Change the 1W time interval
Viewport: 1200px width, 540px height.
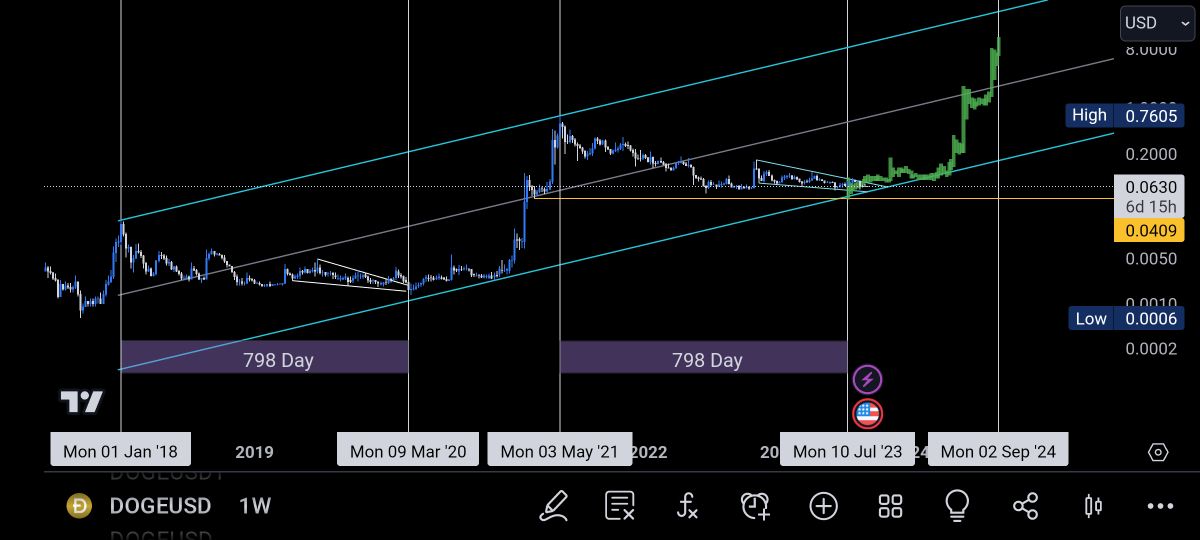click(x=255, y=505)
